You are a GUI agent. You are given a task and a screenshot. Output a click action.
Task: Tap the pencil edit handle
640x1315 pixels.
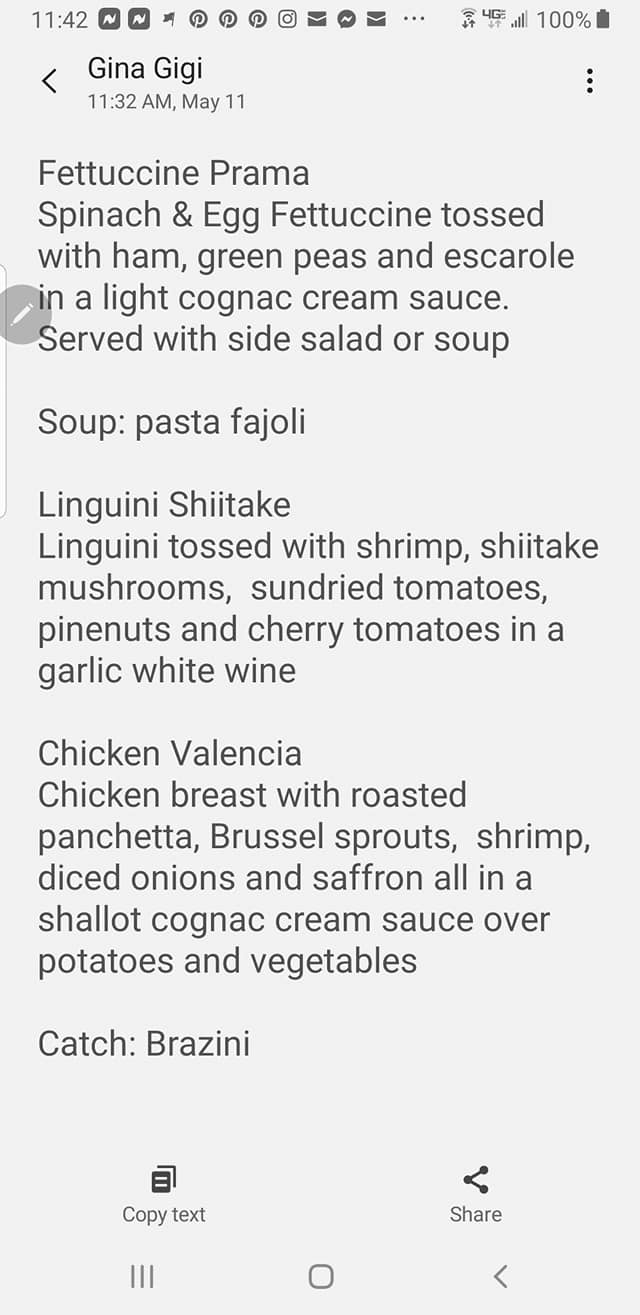pos(22,314)
